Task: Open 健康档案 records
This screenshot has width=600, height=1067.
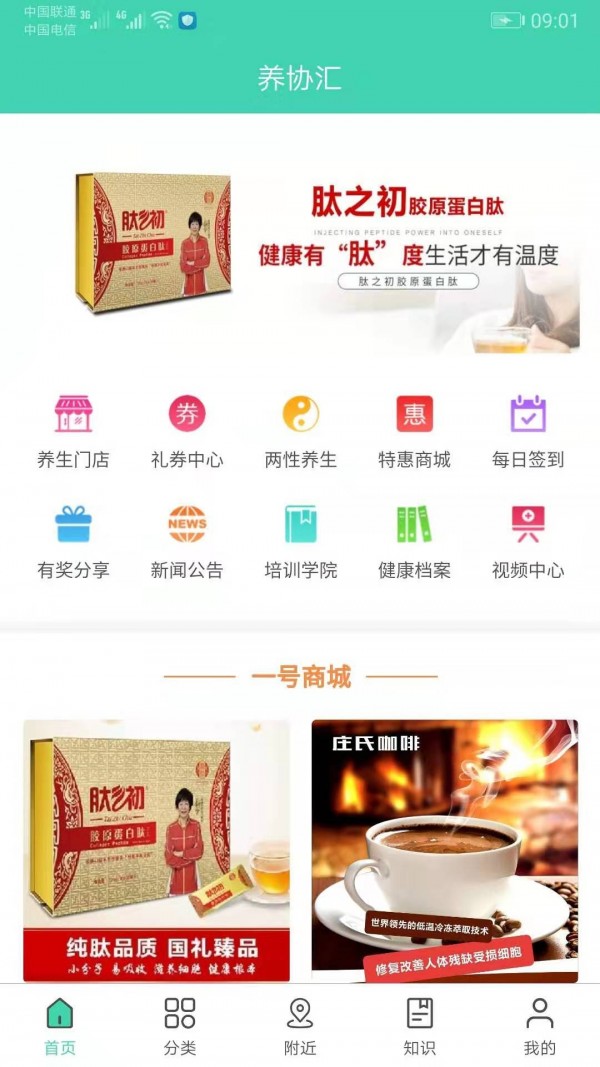Action: [x=414, y=541]
